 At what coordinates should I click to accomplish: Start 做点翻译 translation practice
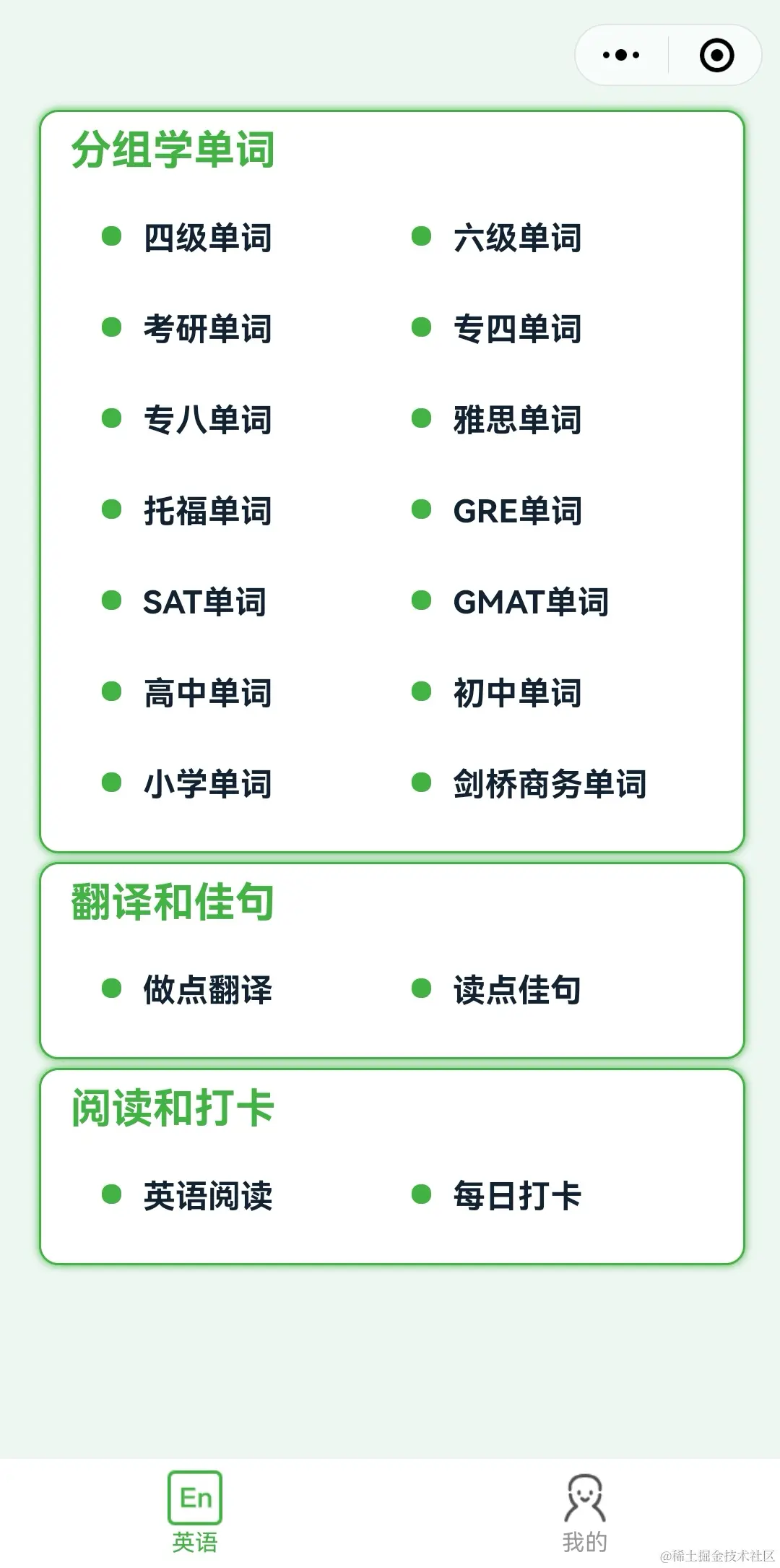207,989
